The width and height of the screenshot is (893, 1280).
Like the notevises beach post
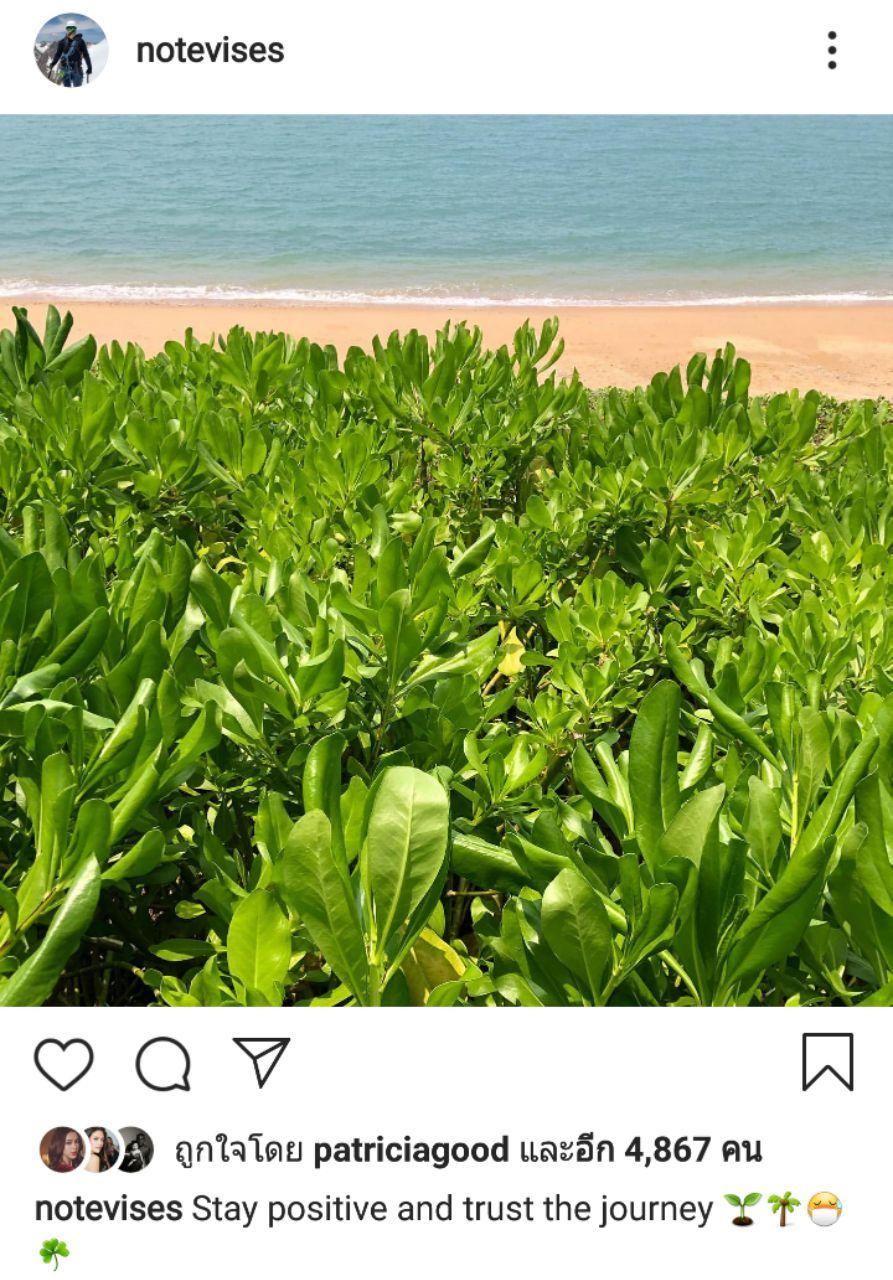pyautogui.click(x=64, y=1063)
